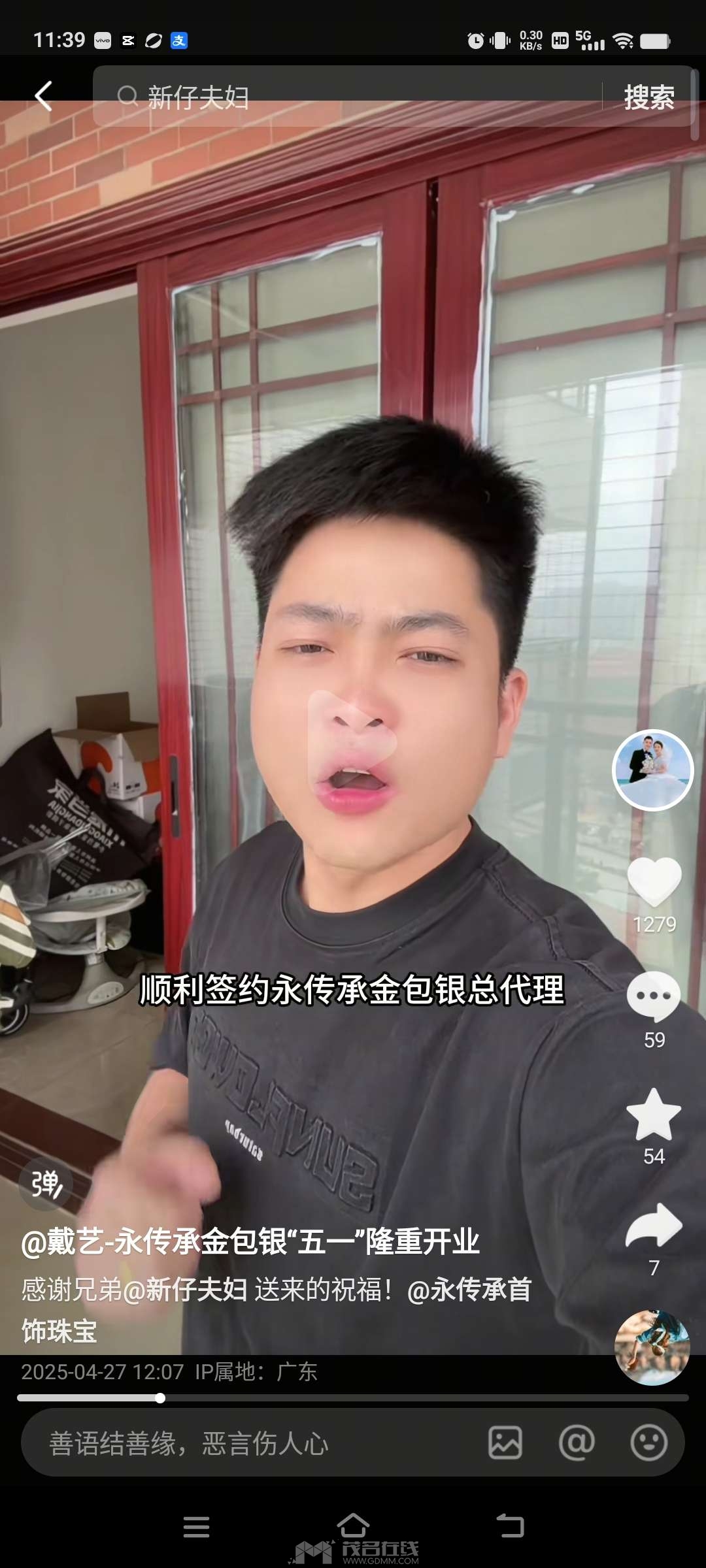Tap the video progress bar
The height and width of the screenshot is (1568, 706).
(353, 1398)
